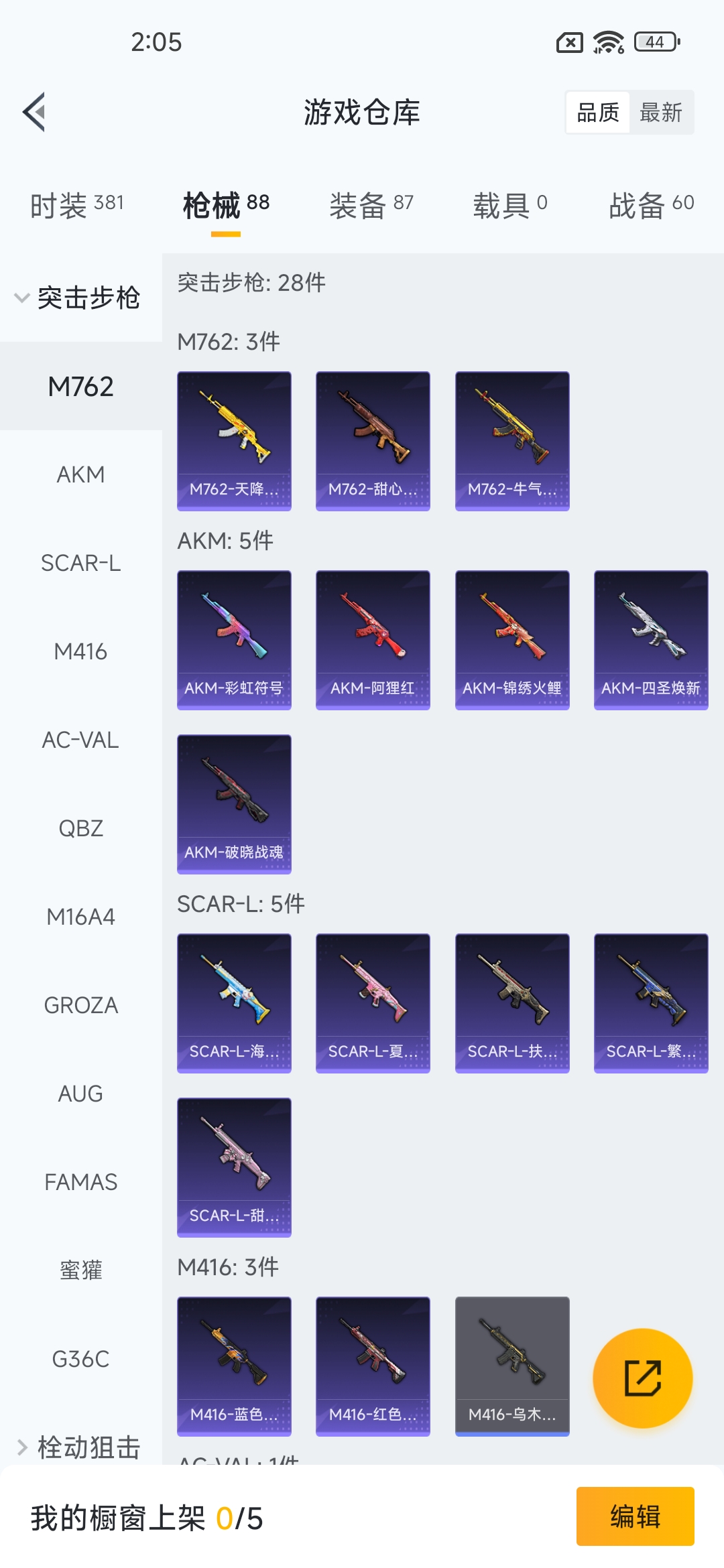Jump to SCAR-L in the sidebar
This screenshot has width=724, height=1568.
pyautogui.click(x=80, y=563)
